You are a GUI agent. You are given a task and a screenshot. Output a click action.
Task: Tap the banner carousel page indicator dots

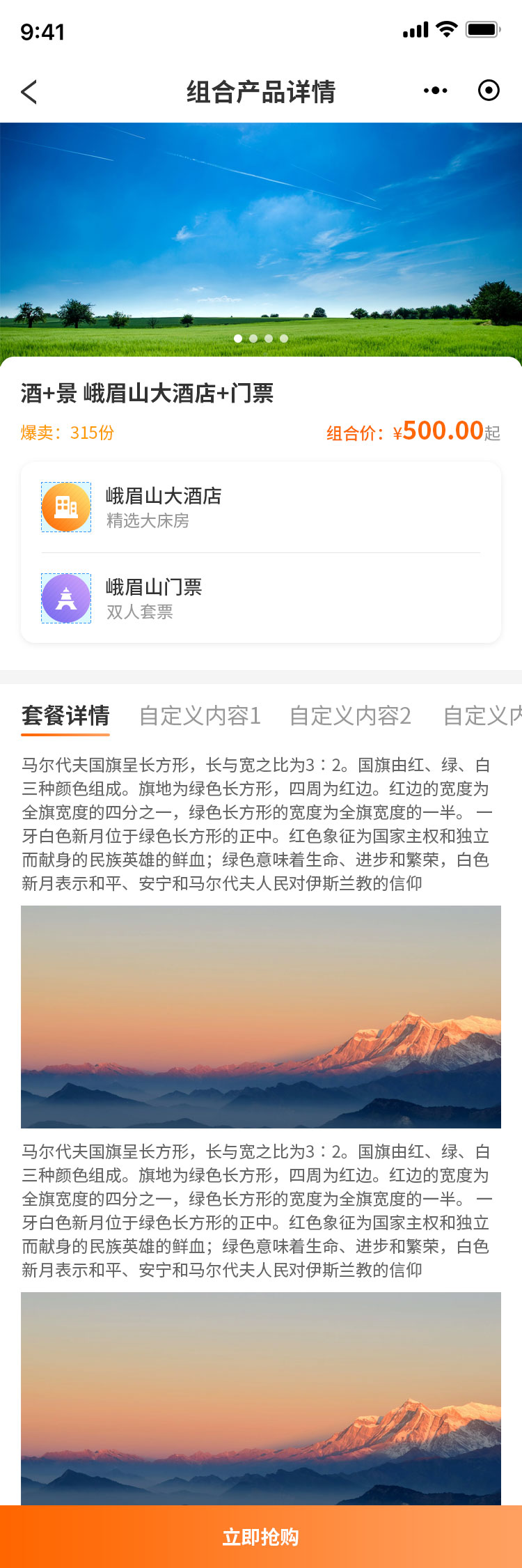click(261, 339)
